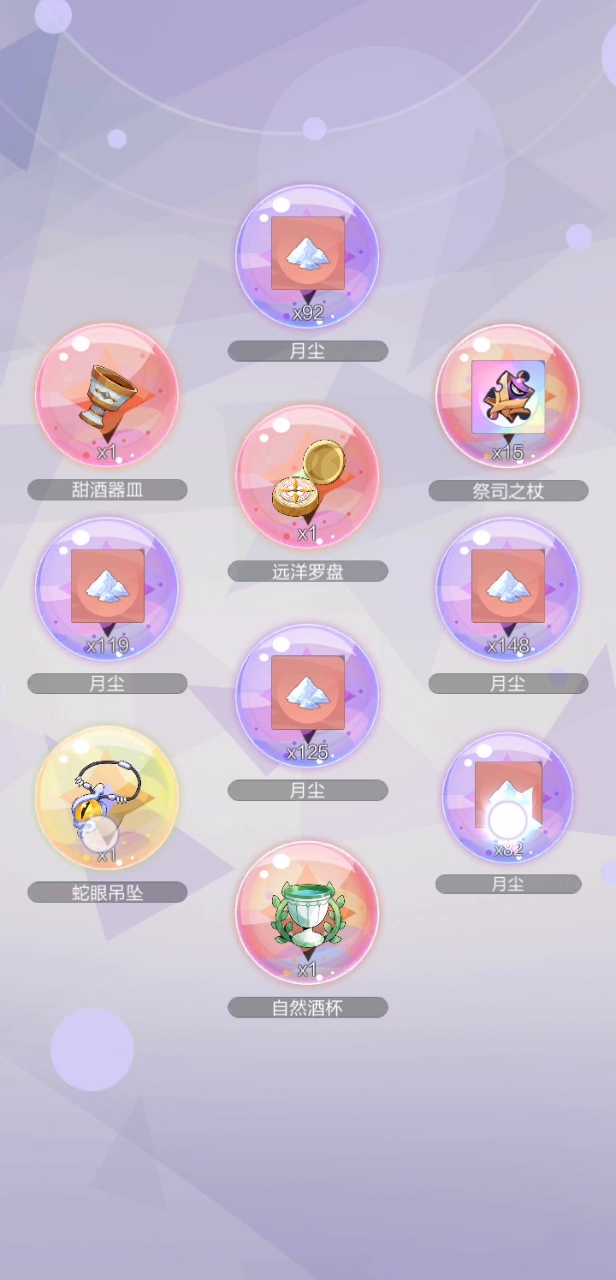
Task: Open the 月尘 x92 reward bubble
Action: tap(307, 257)
